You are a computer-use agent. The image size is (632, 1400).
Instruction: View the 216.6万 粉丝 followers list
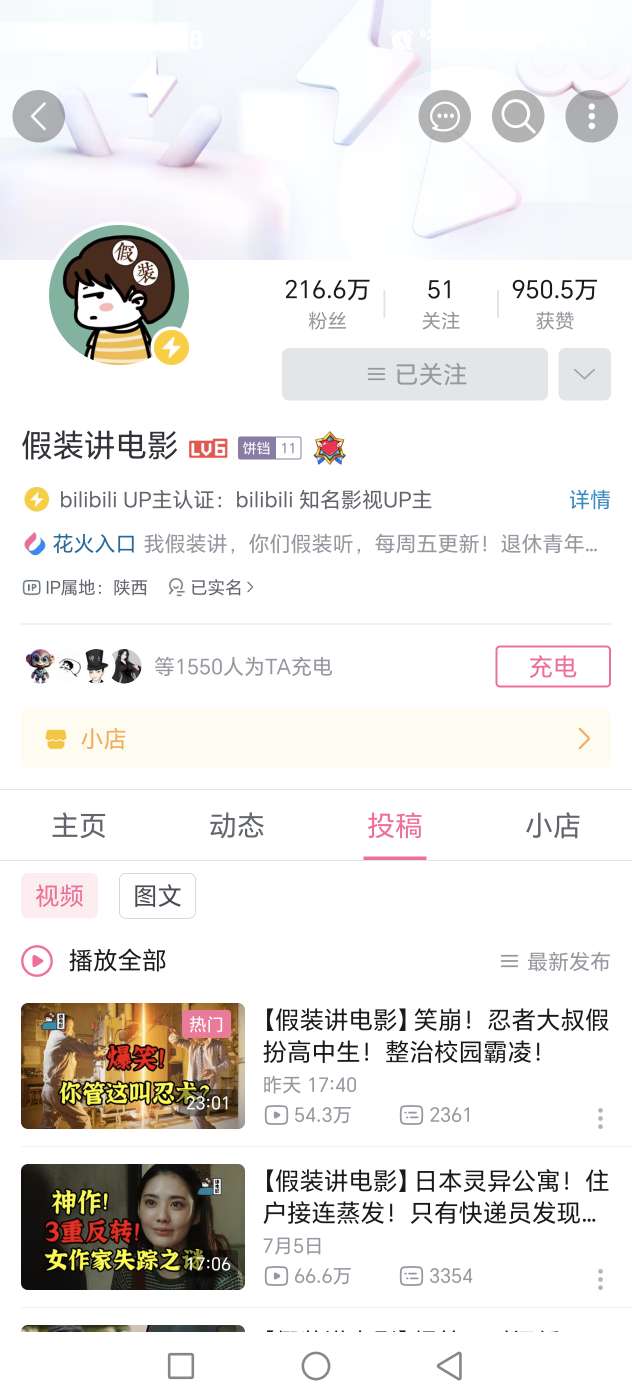(x=327, y=303)
